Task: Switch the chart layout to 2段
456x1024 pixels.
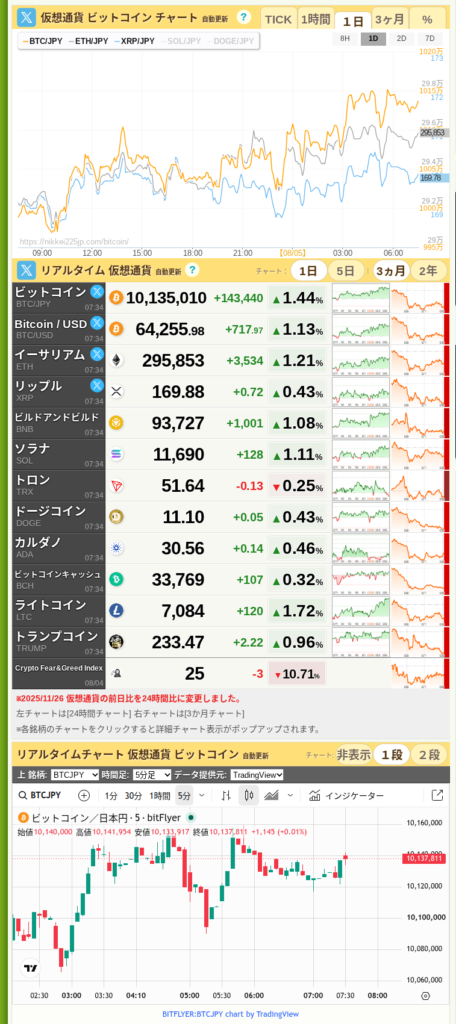Action: tap(429, 755)
